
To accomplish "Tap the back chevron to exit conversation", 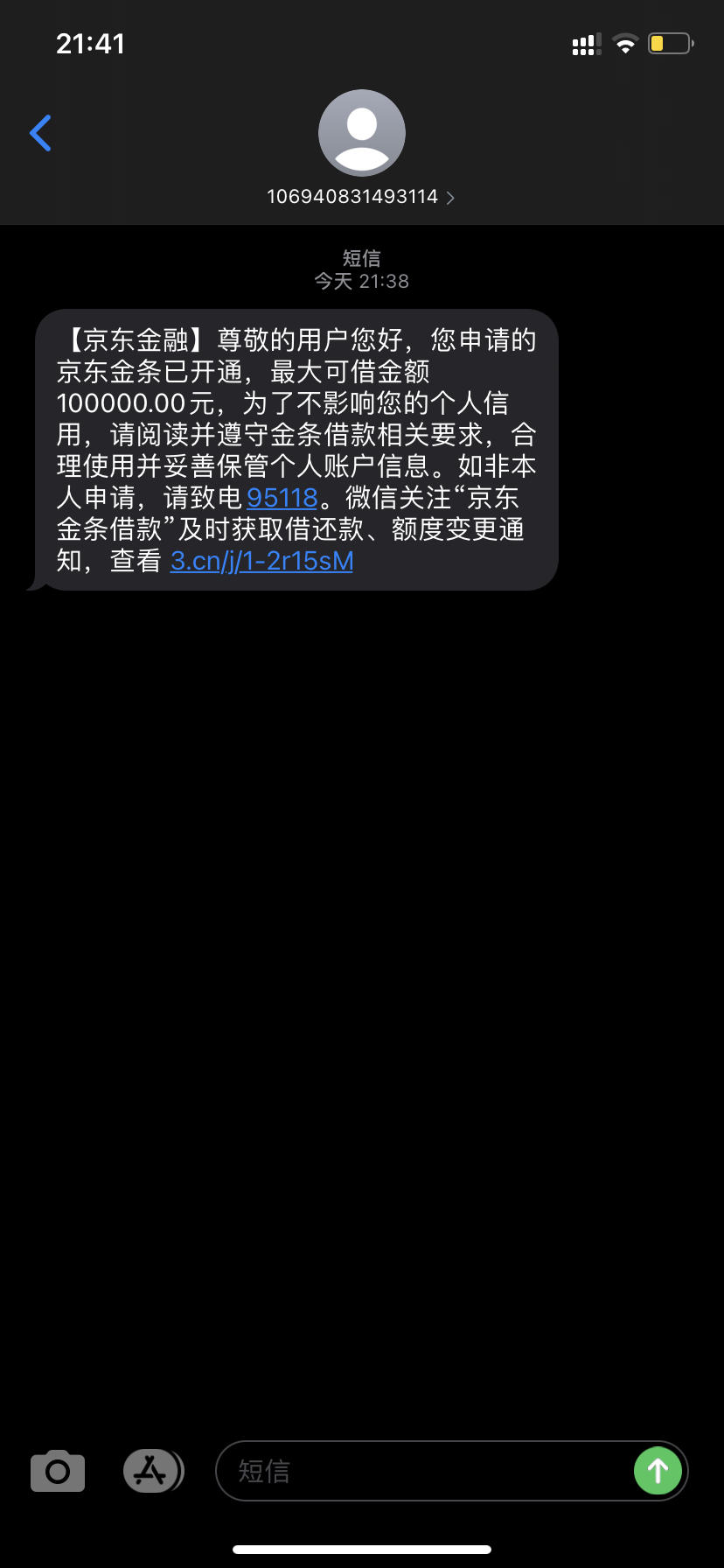I will coord(40,132).
